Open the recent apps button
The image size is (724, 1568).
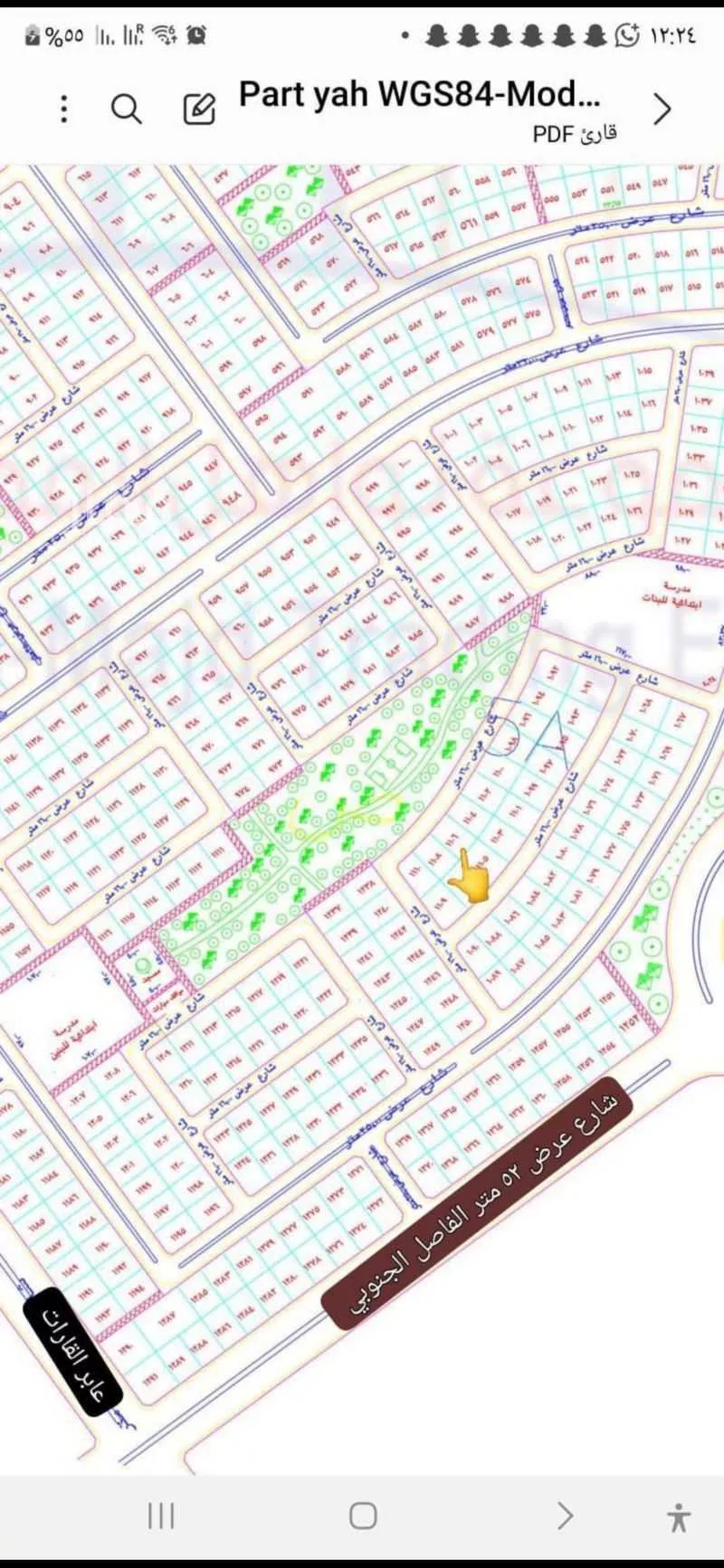(x=161, y=1516)
